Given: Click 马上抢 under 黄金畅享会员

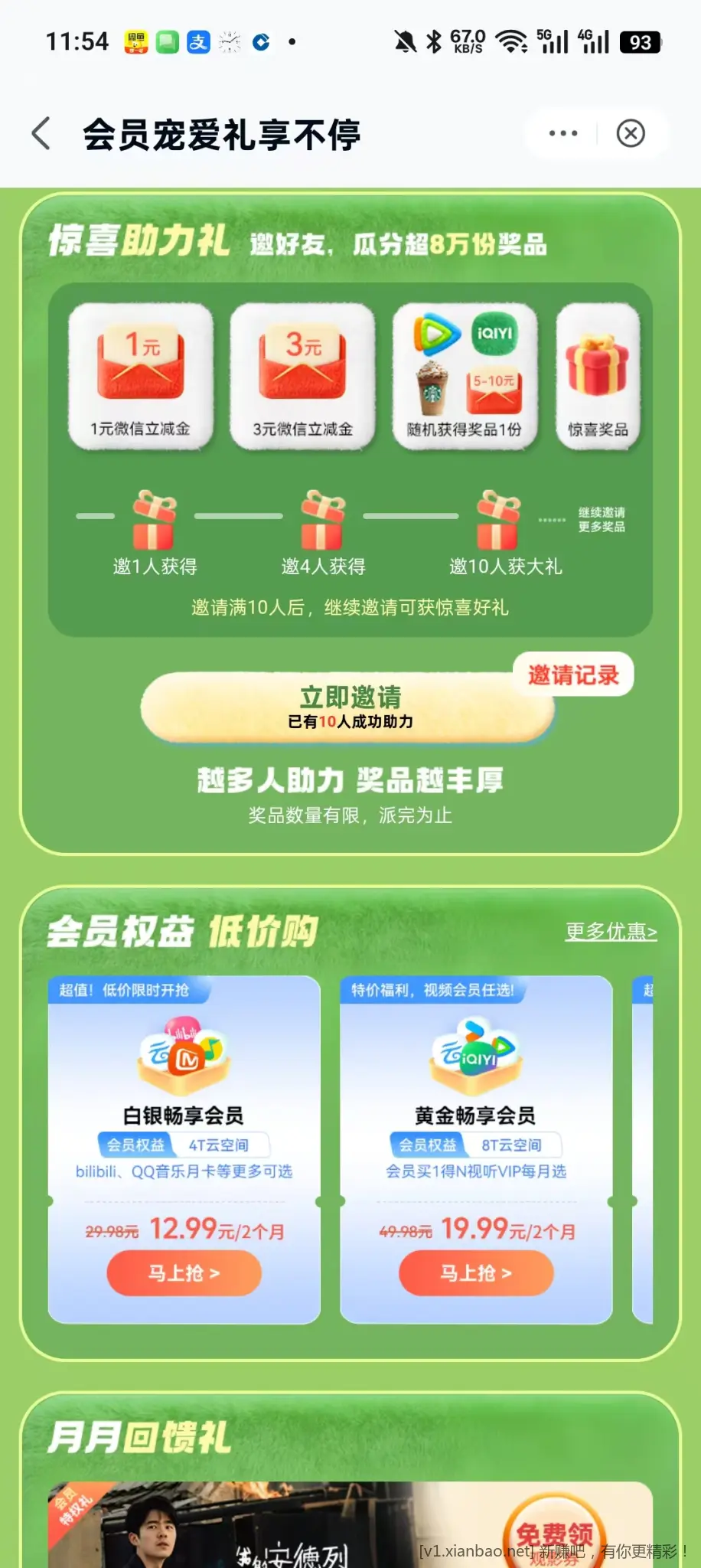Looking at the screenshot, I should pyautogui.click(x=474, y=1272).
